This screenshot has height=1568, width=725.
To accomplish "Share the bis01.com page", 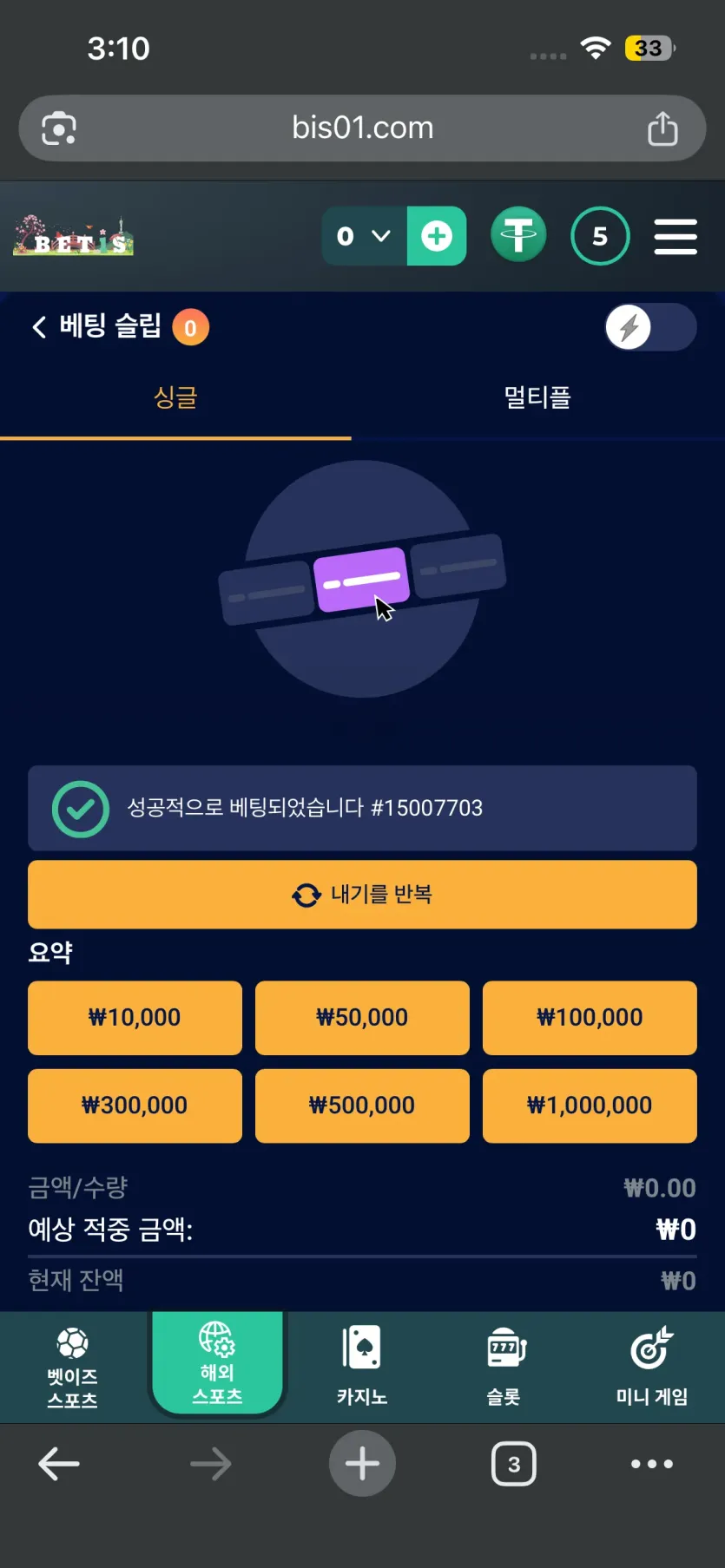I will coord(662,128).
